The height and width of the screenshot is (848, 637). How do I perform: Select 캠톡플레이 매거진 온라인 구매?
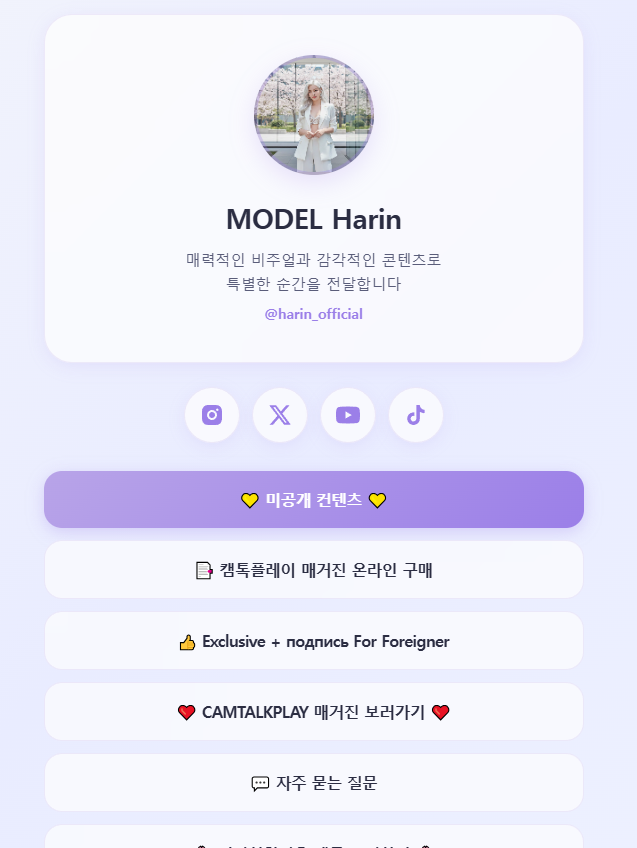(x=314, y=570)
